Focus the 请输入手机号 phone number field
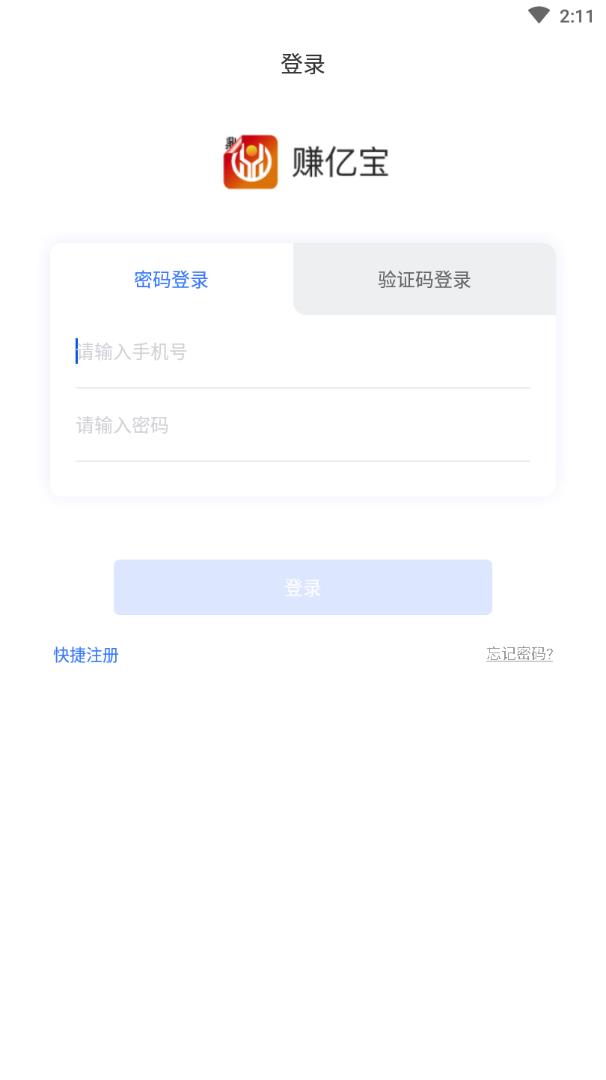The width and height of the screenshot is (606, 1080). pyautogui.click(x=303, y=352)
